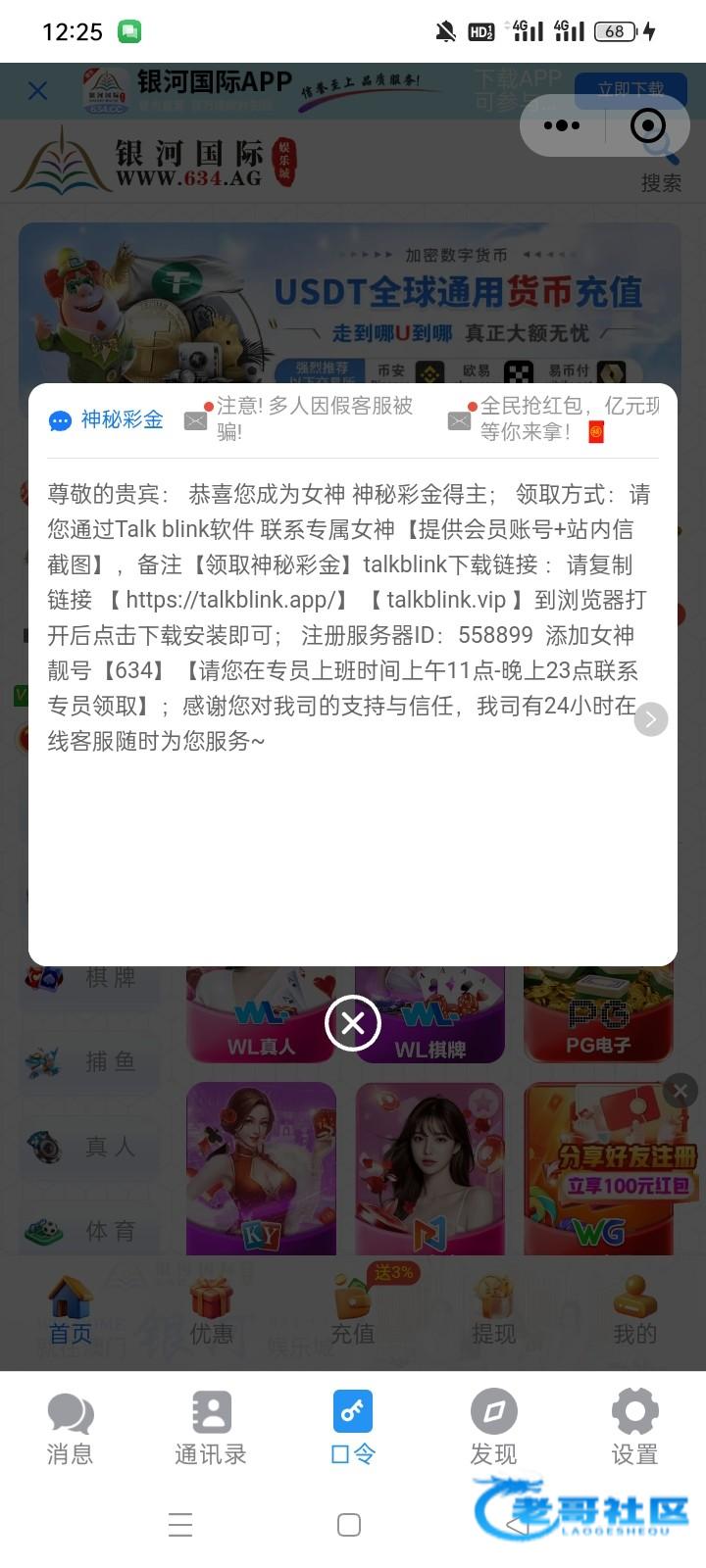Select the 神秘彩金 message tab
Screen dimensions: 706x1568
coord(107,420)
